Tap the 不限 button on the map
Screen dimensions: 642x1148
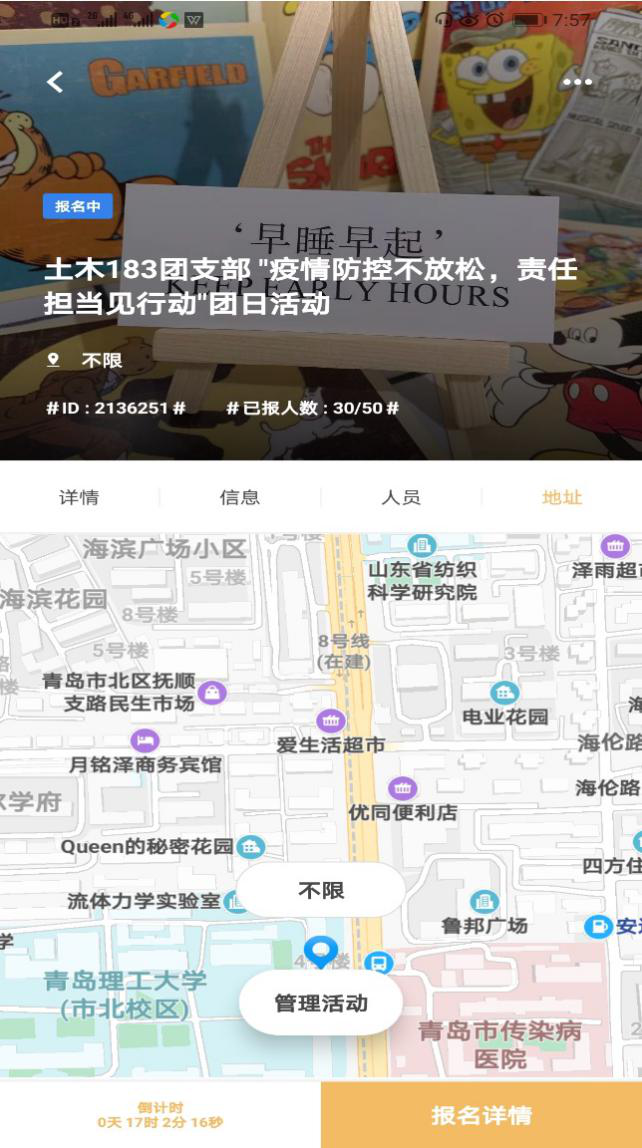point(321,890)
